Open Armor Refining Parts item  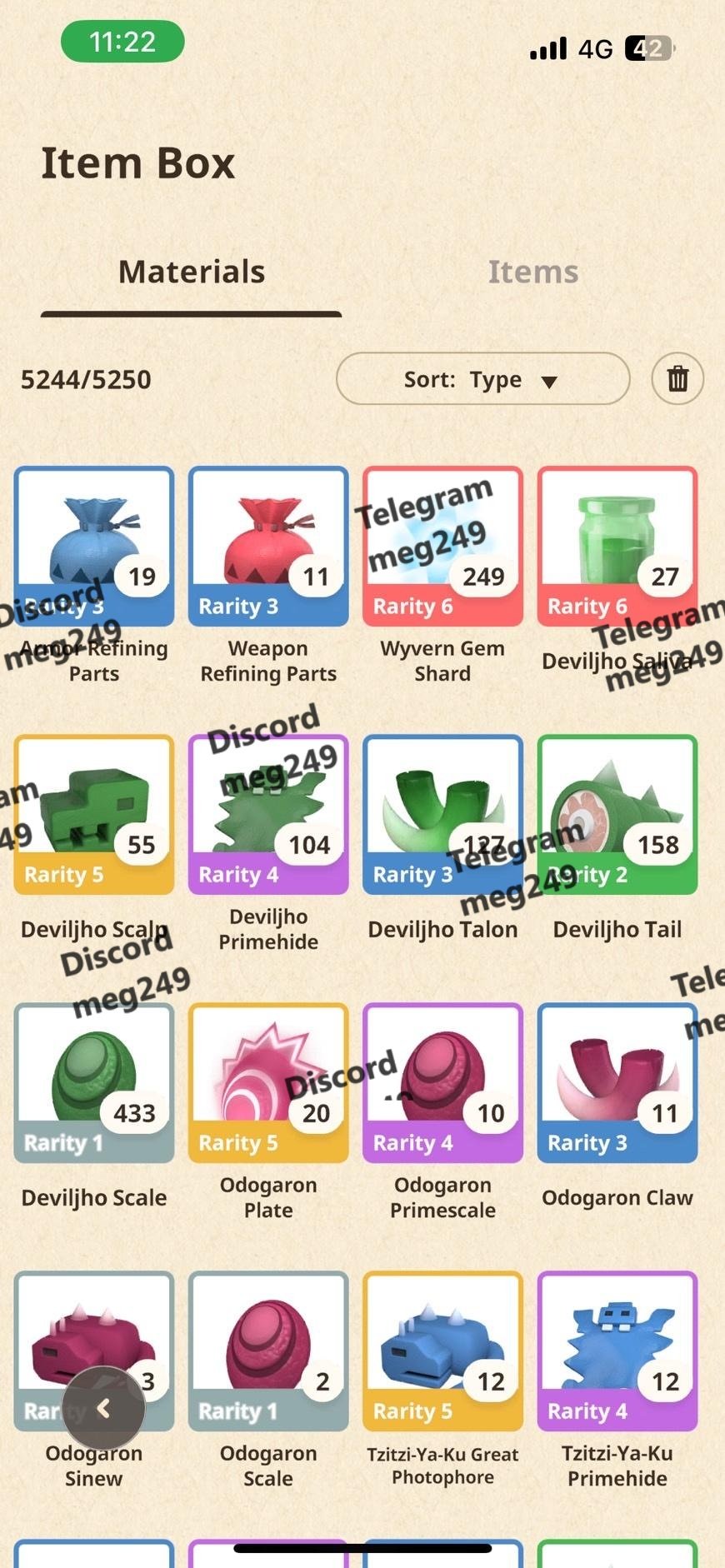pos(94,546)
